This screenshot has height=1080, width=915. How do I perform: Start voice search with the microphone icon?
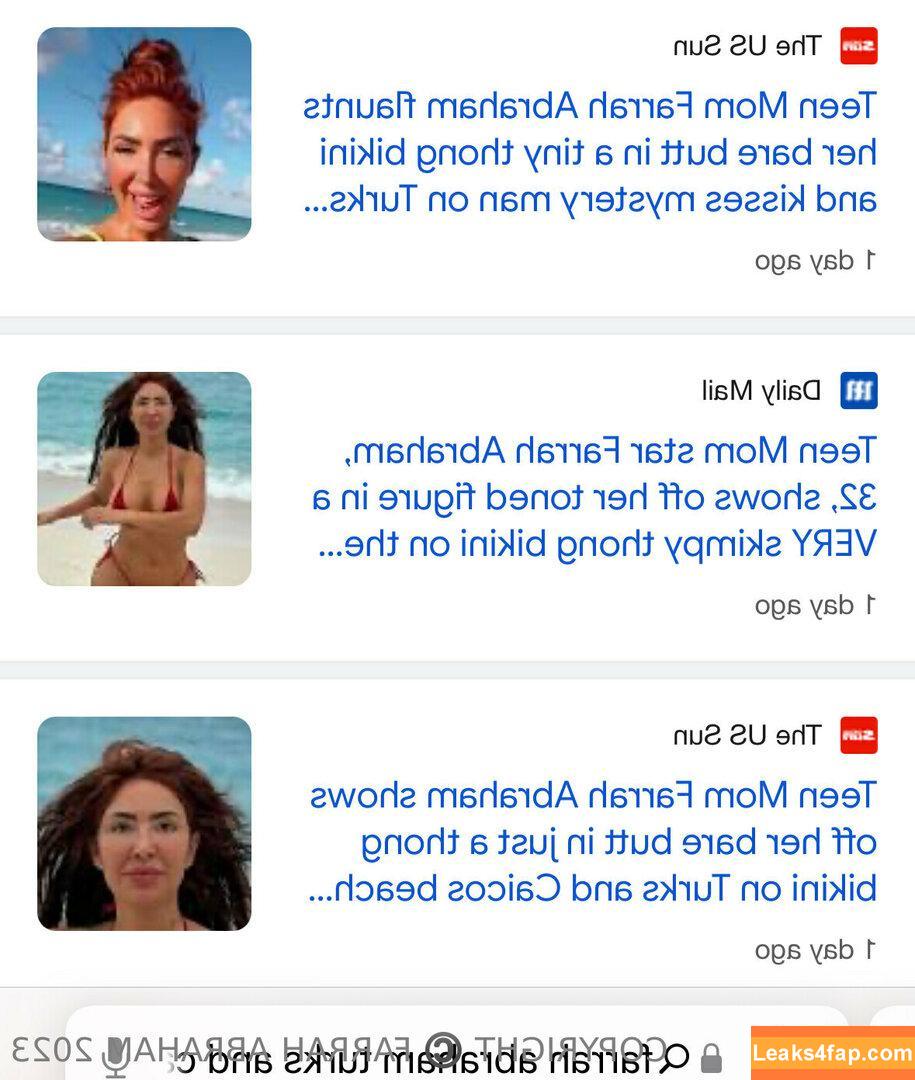pyautogui.click(x=117, y=1055)
